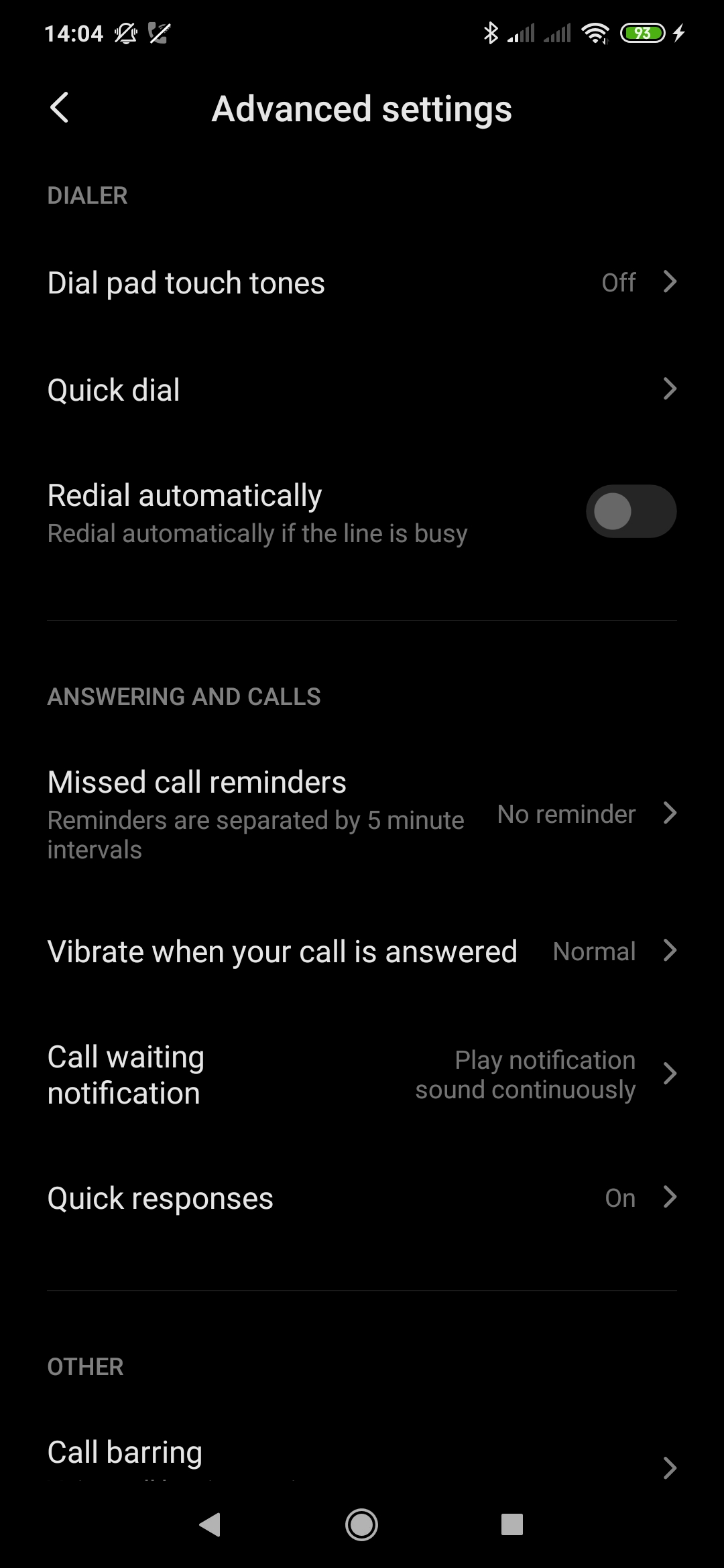Change Vibrate when your call is answered
This screenshot has width=724, height=1568.
tap(362, 952)
